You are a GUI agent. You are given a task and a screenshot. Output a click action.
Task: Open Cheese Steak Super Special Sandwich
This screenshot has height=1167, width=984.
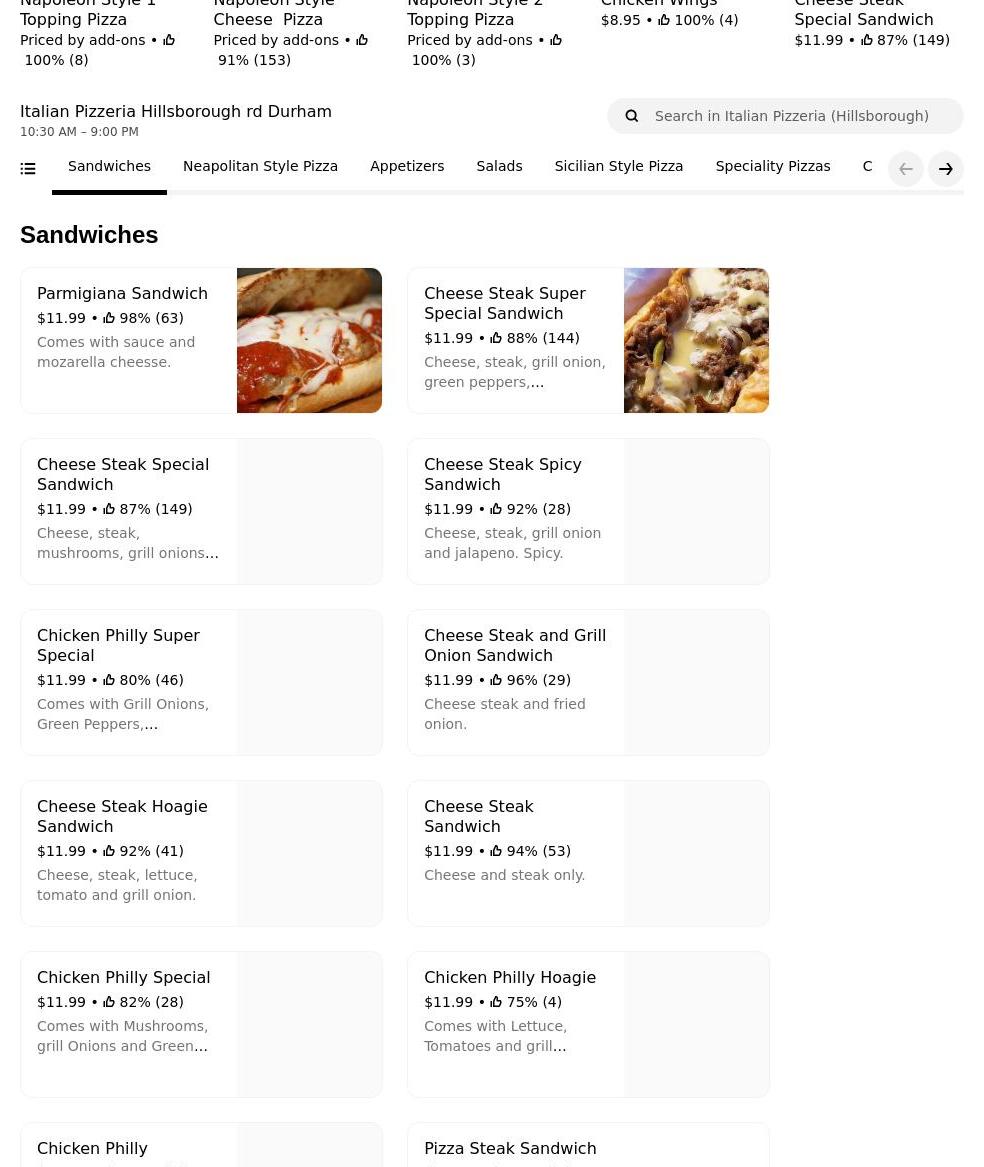[588, 340]
